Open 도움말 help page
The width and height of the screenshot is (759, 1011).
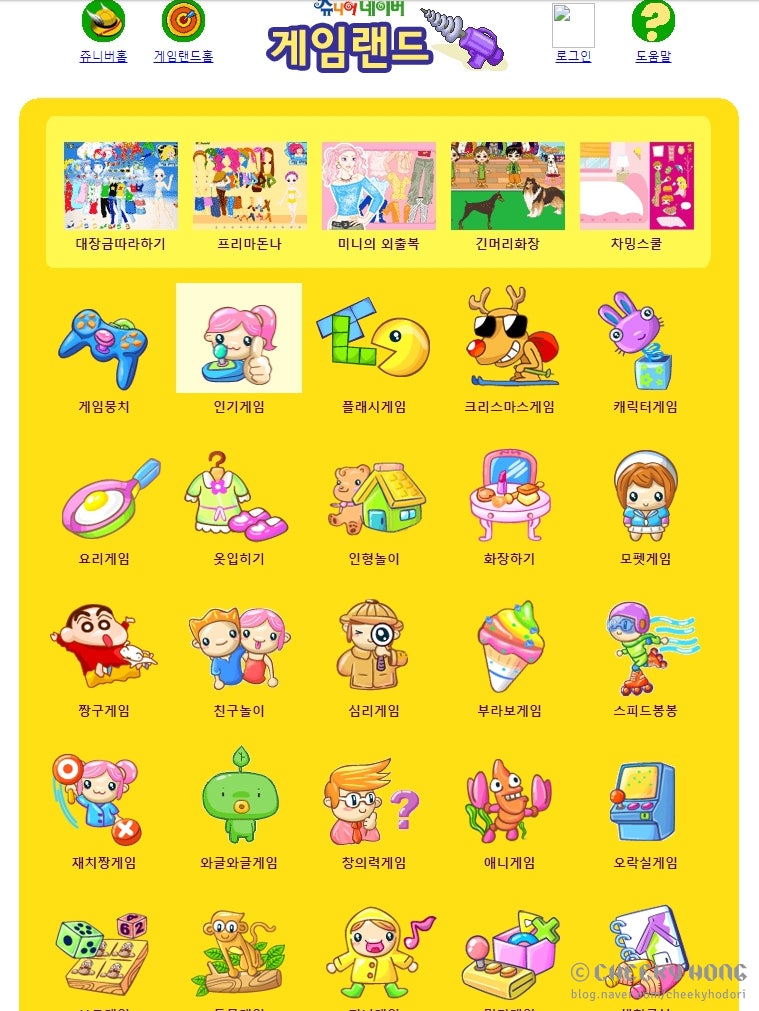tap(653, 56)
